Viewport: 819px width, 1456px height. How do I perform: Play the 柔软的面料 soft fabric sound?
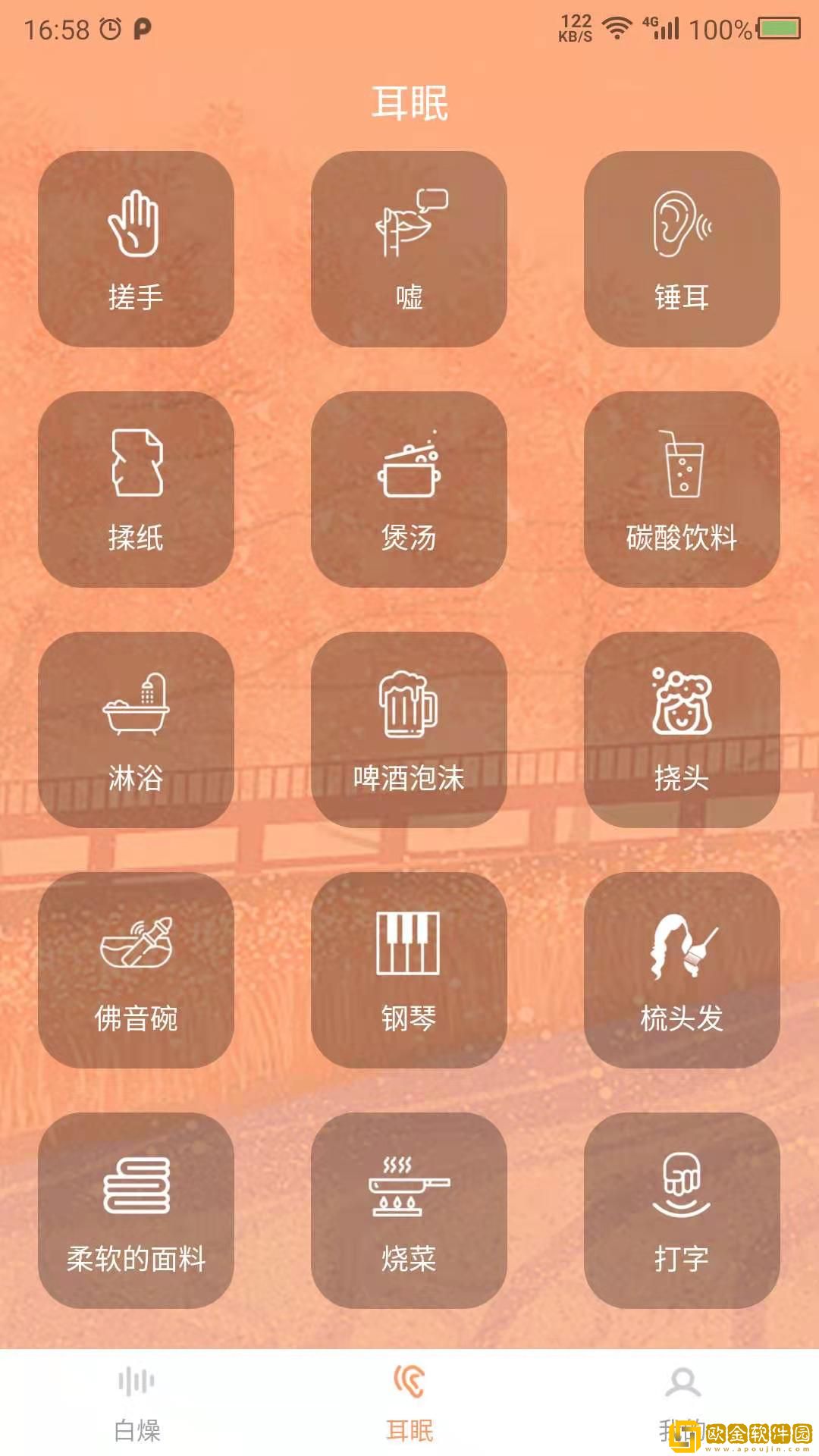pos(136,1210)
